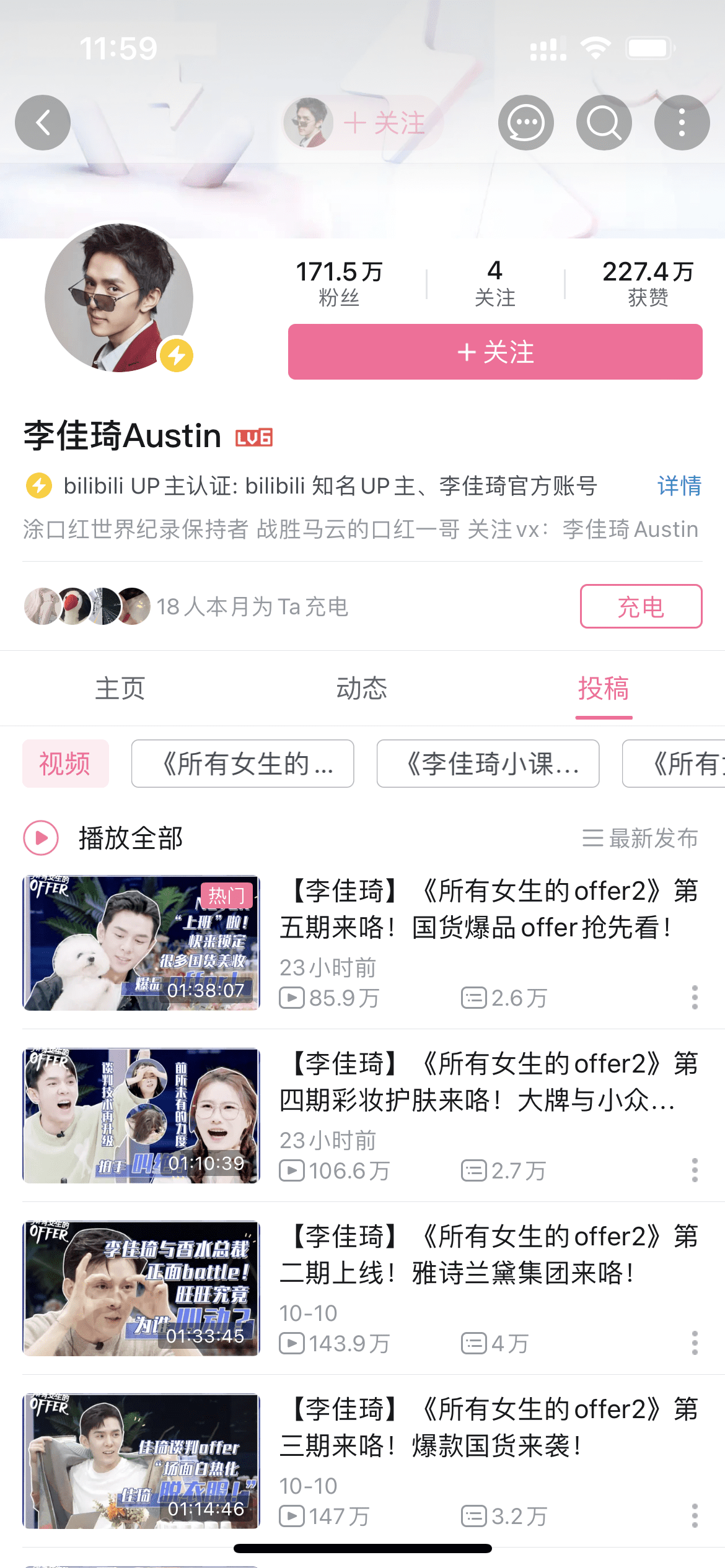
Task: View the 171.5万 粉丝 fans list
Action: tap(339, 283)
